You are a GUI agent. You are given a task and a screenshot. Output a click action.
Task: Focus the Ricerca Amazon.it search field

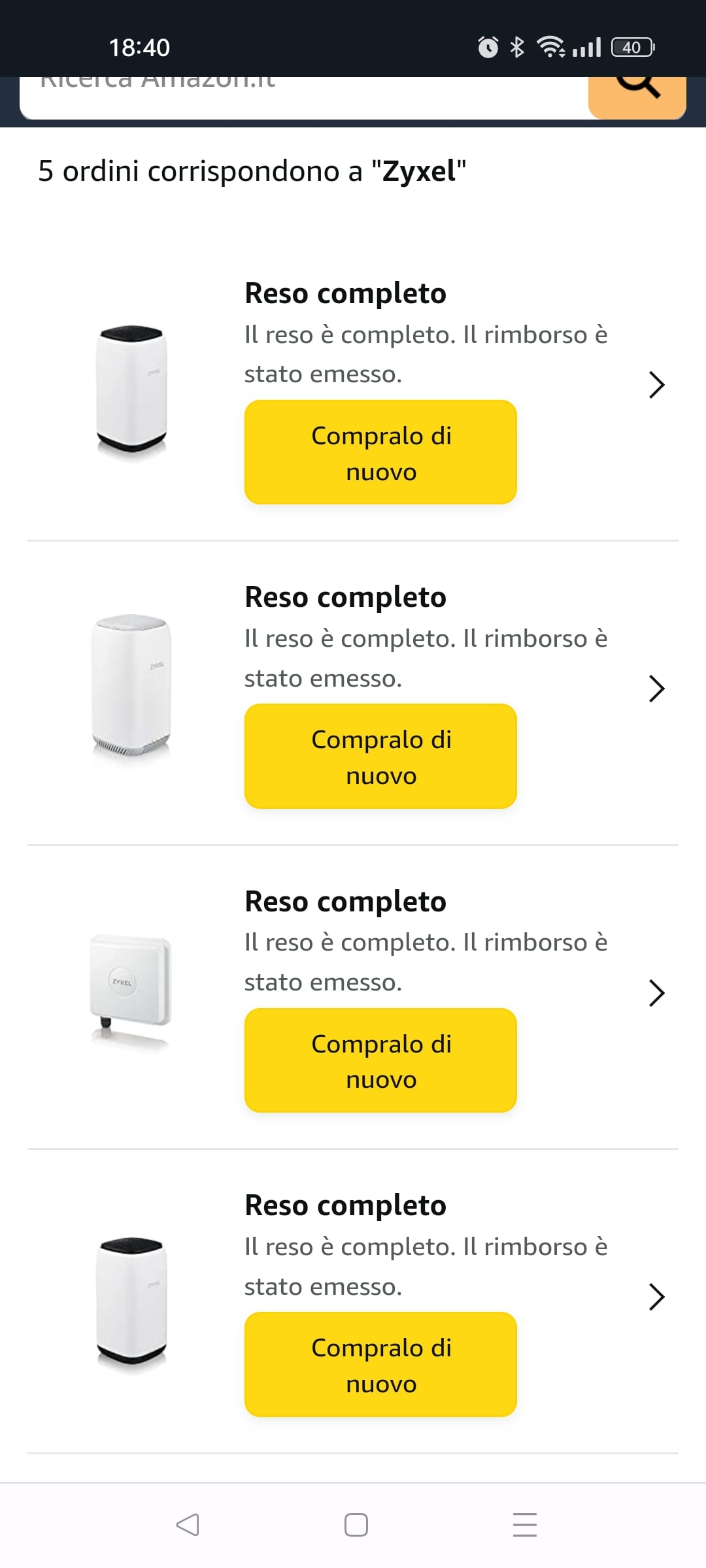tap(304, 98)
